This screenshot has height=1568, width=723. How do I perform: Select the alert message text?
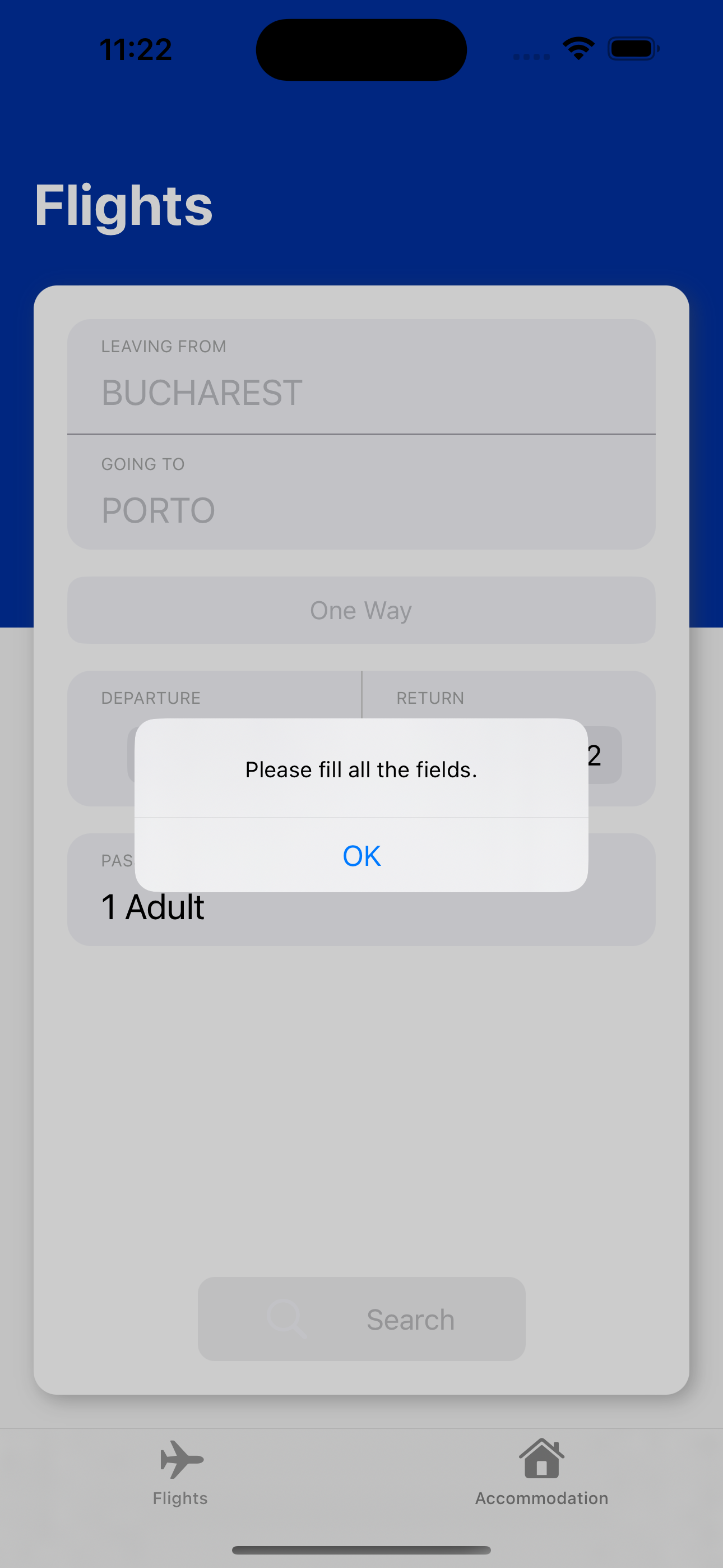pos(361,769)
